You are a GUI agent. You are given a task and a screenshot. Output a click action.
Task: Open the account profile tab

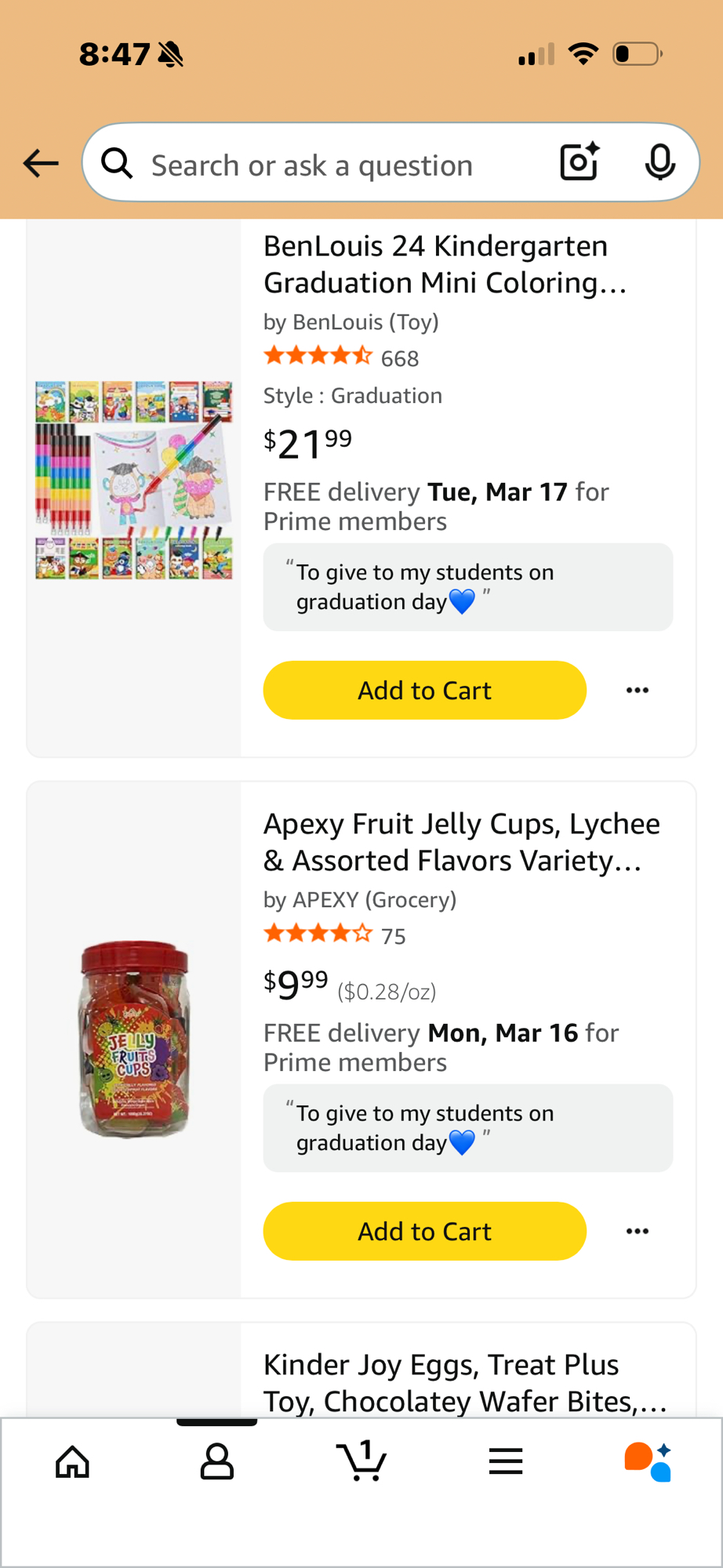point(217,1462)
